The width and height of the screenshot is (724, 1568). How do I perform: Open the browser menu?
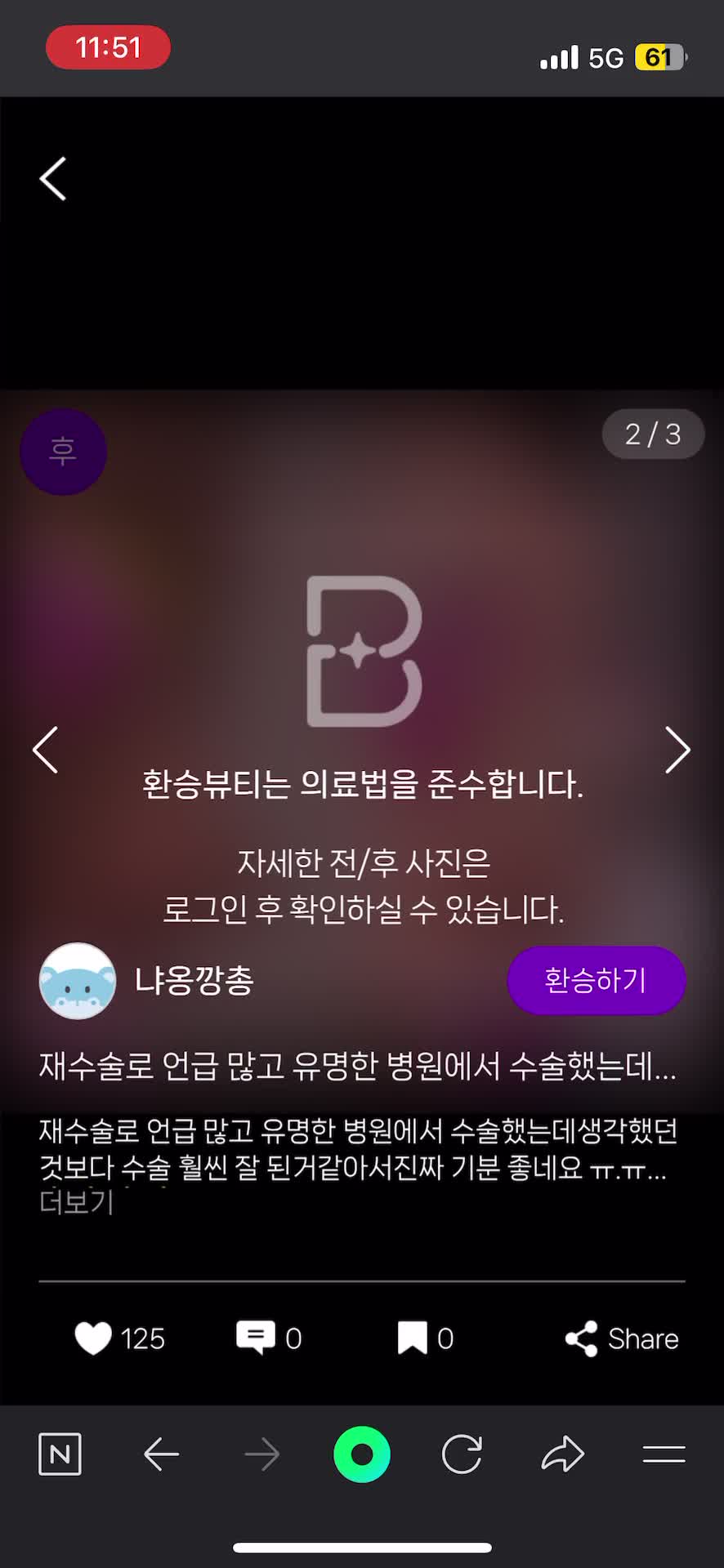pyautogui.click(x=664, y=1454)
